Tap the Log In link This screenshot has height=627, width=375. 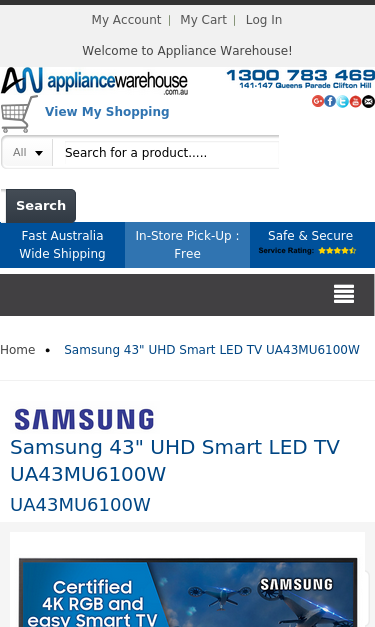tap(264, 20)
